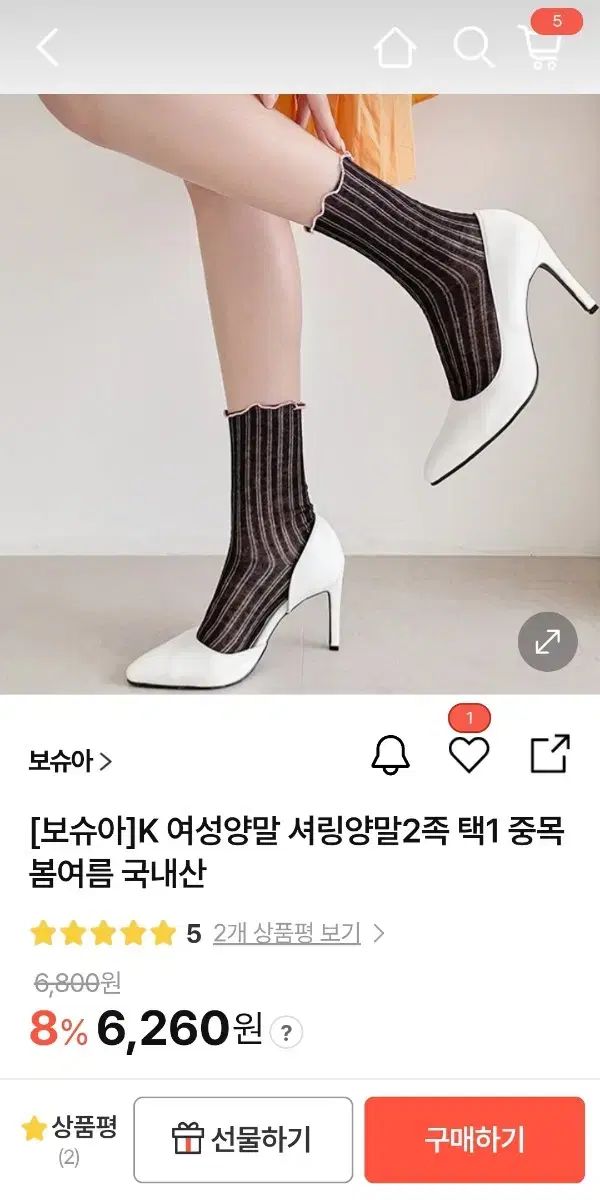Screen dimensions: 600x1200
Task: Share this product listing
Action: pos(549,754)
